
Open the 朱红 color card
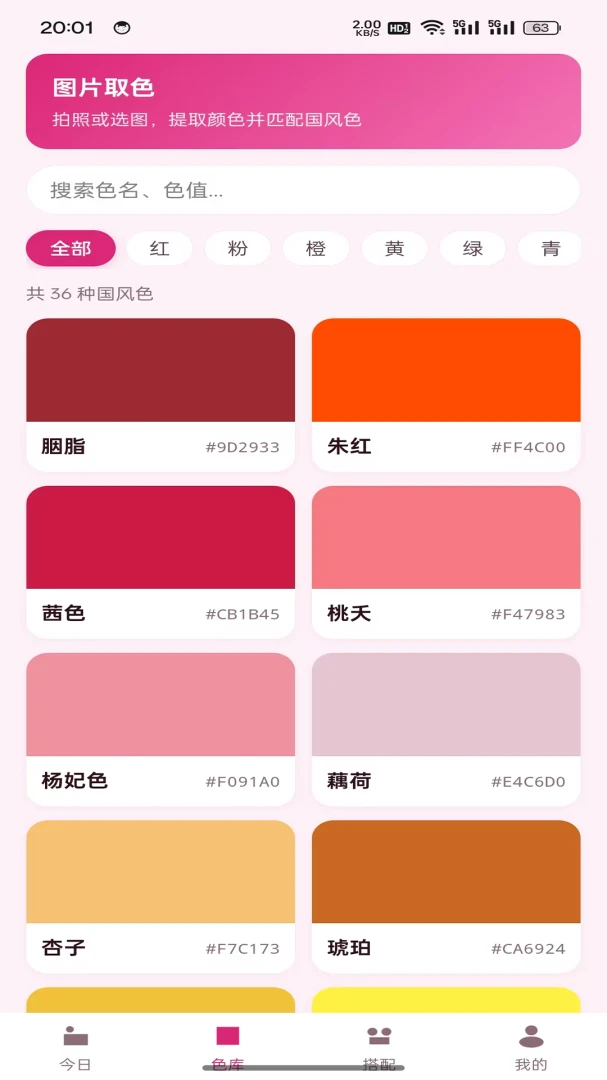pos(446,395)
